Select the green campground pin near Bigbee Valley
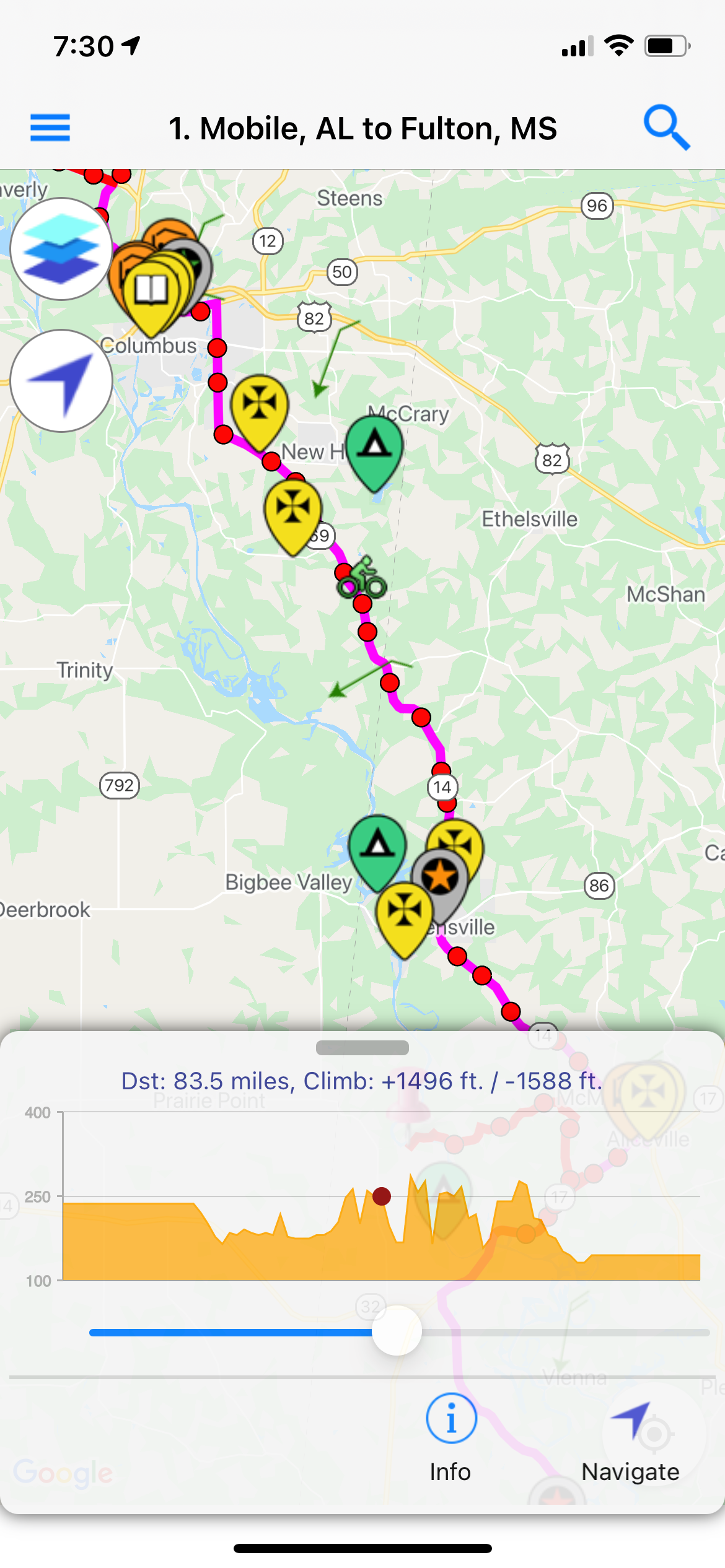The image size is (725, 1568). 377,845
